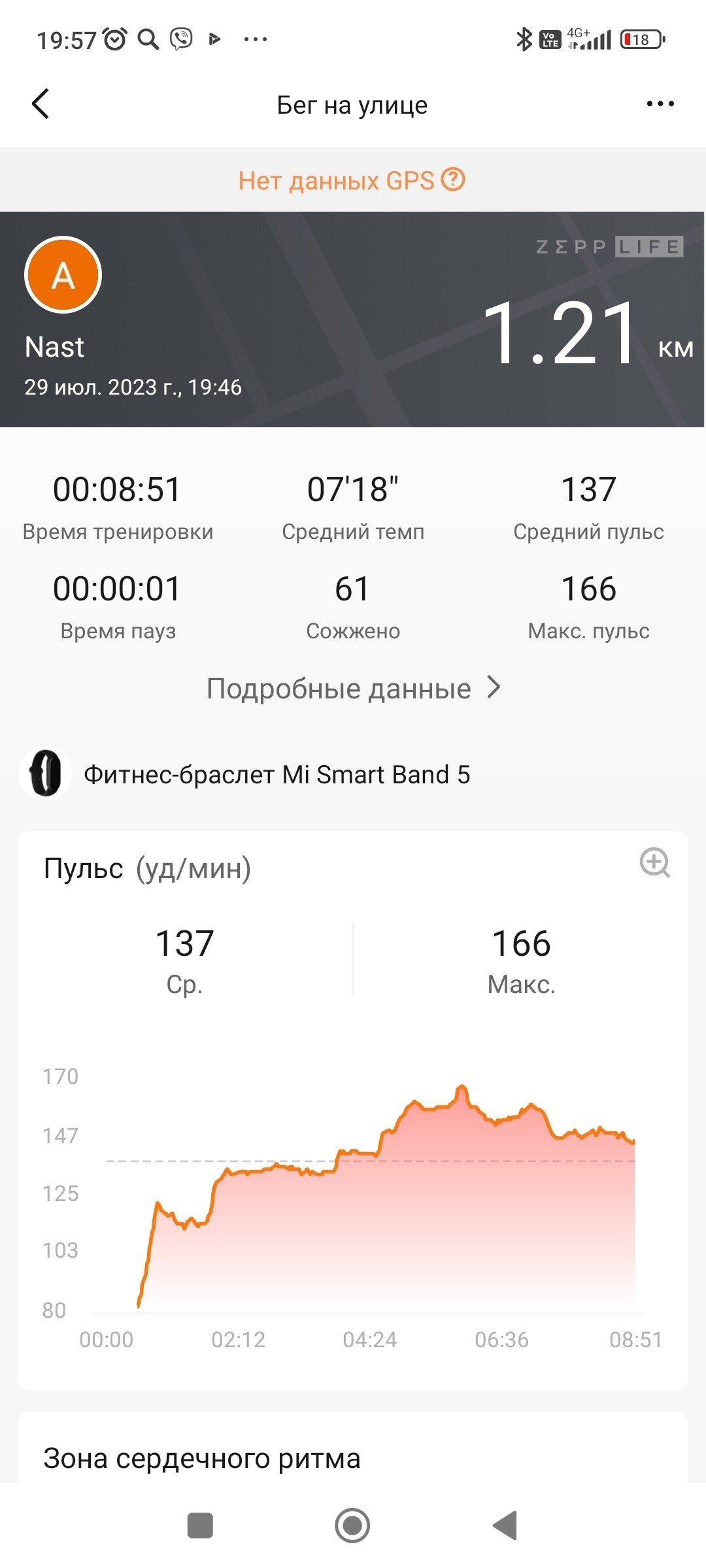
Task: Open the Nast profile avatar
Action: [x=63, y=275]
